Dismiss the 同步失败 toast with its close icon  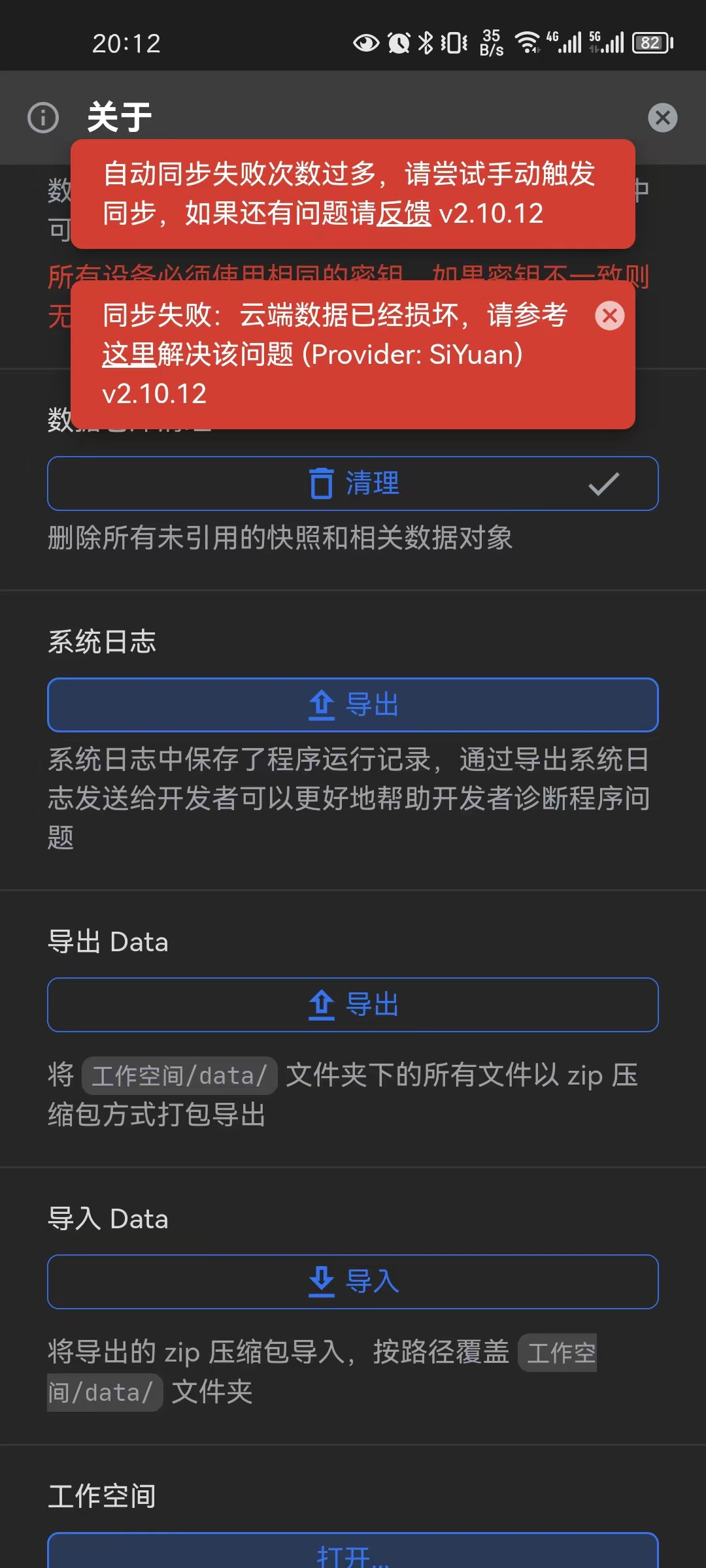pyautogui.click(x=609, y=317)
